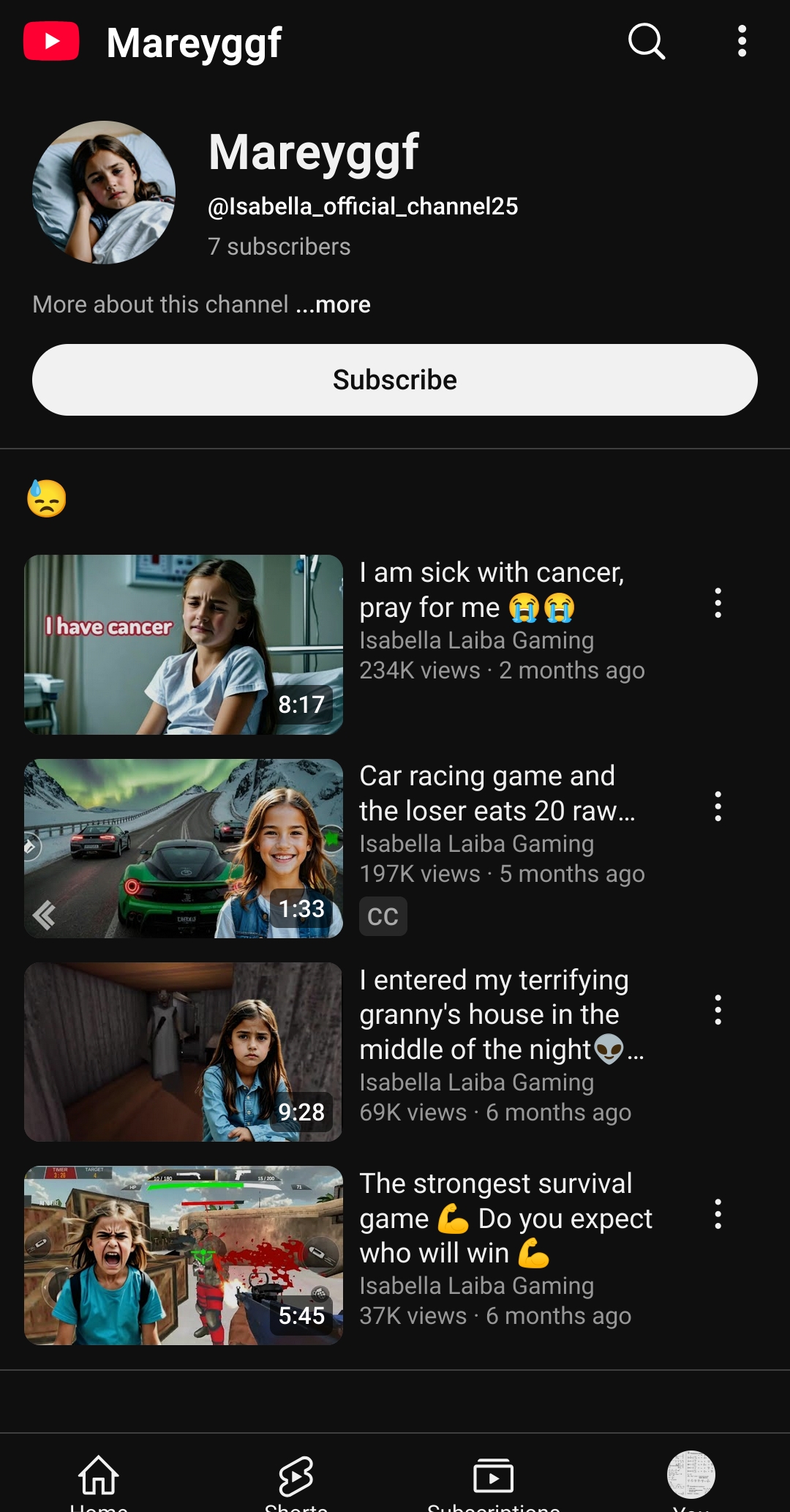Open the You profile tab

point(691,1480)
